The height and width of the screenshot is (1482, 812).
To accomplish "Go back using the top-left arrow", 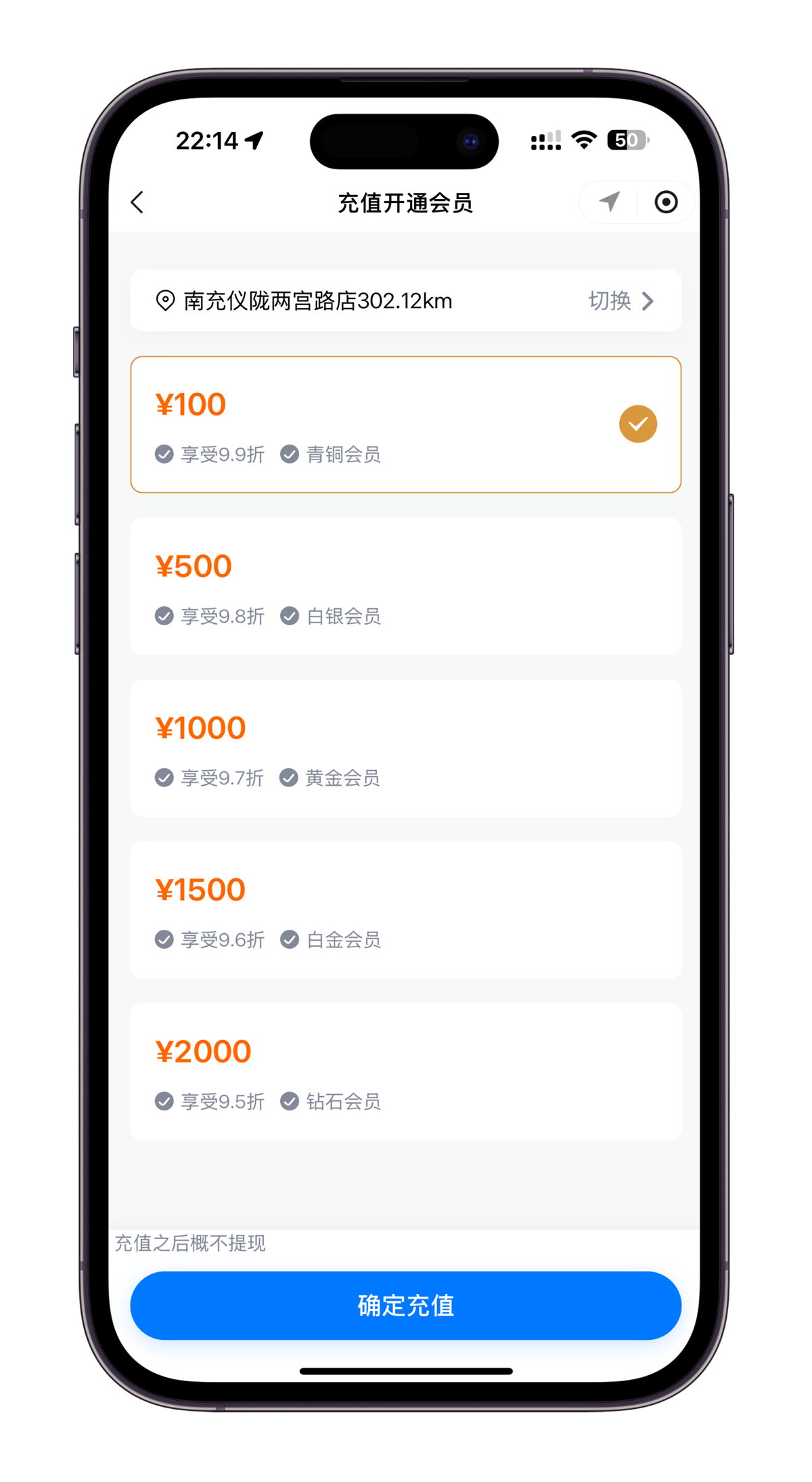I will tap(137, 202).
